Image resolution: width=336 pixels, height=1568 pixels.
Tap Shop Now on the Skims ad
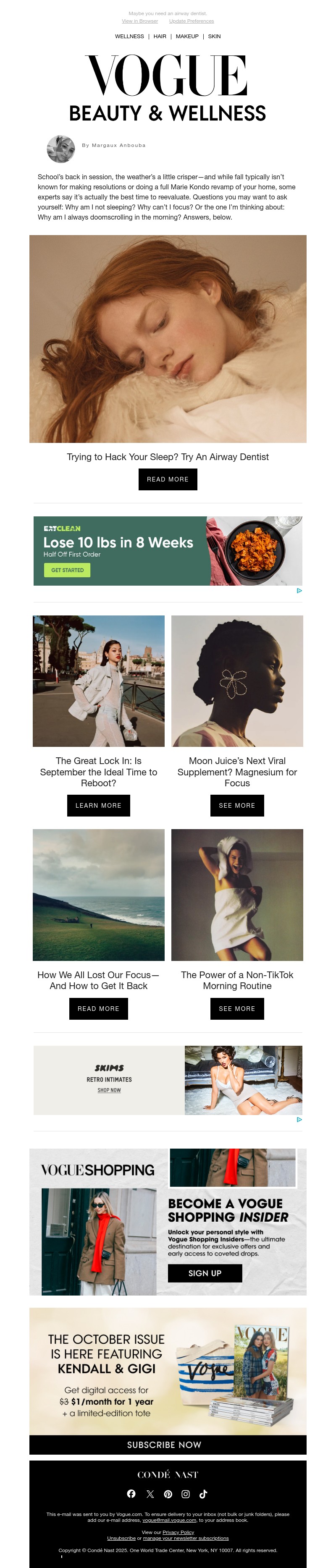(109, 1090)
